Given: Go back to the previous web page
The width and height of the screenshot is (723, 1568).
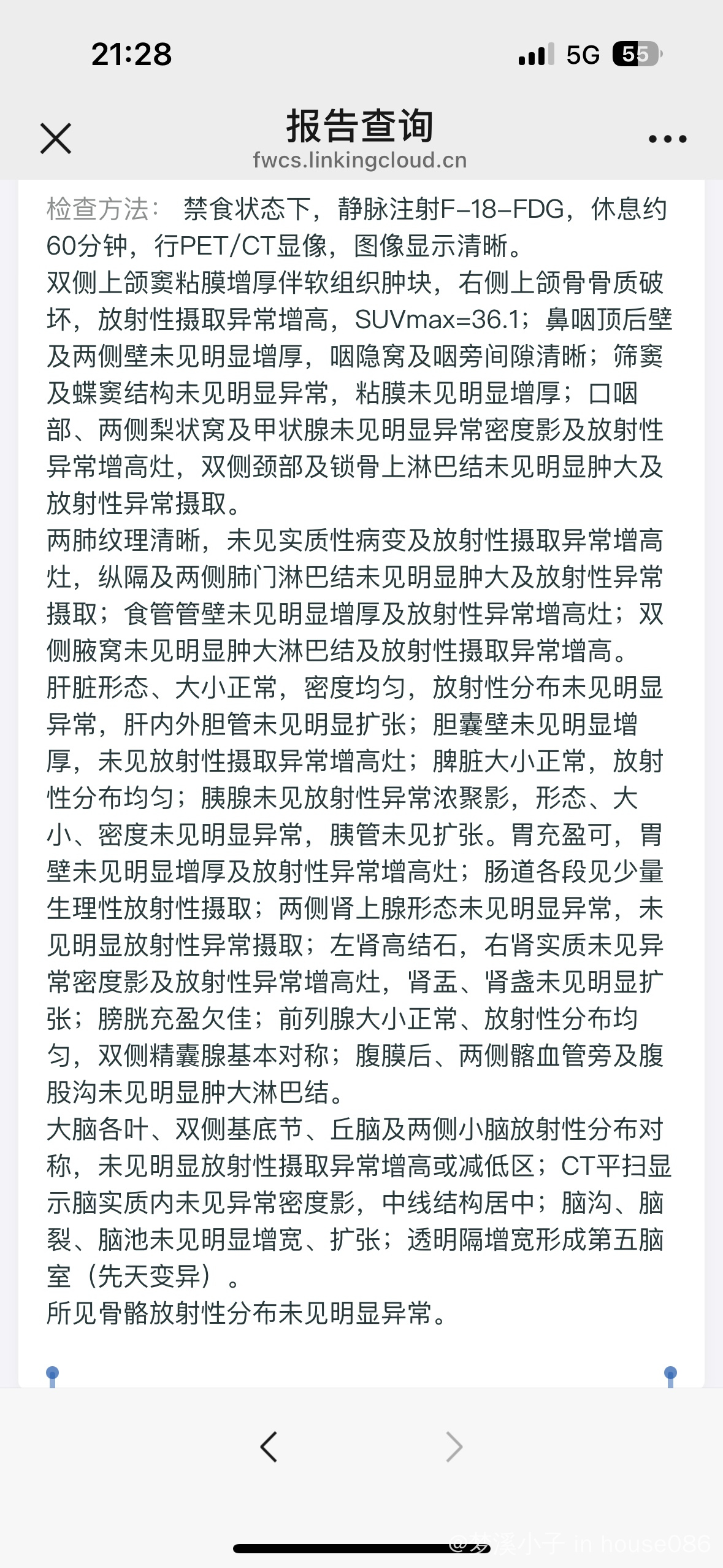Looking at the screenshot, I should pyautogui.click(x=269, y=1447).
